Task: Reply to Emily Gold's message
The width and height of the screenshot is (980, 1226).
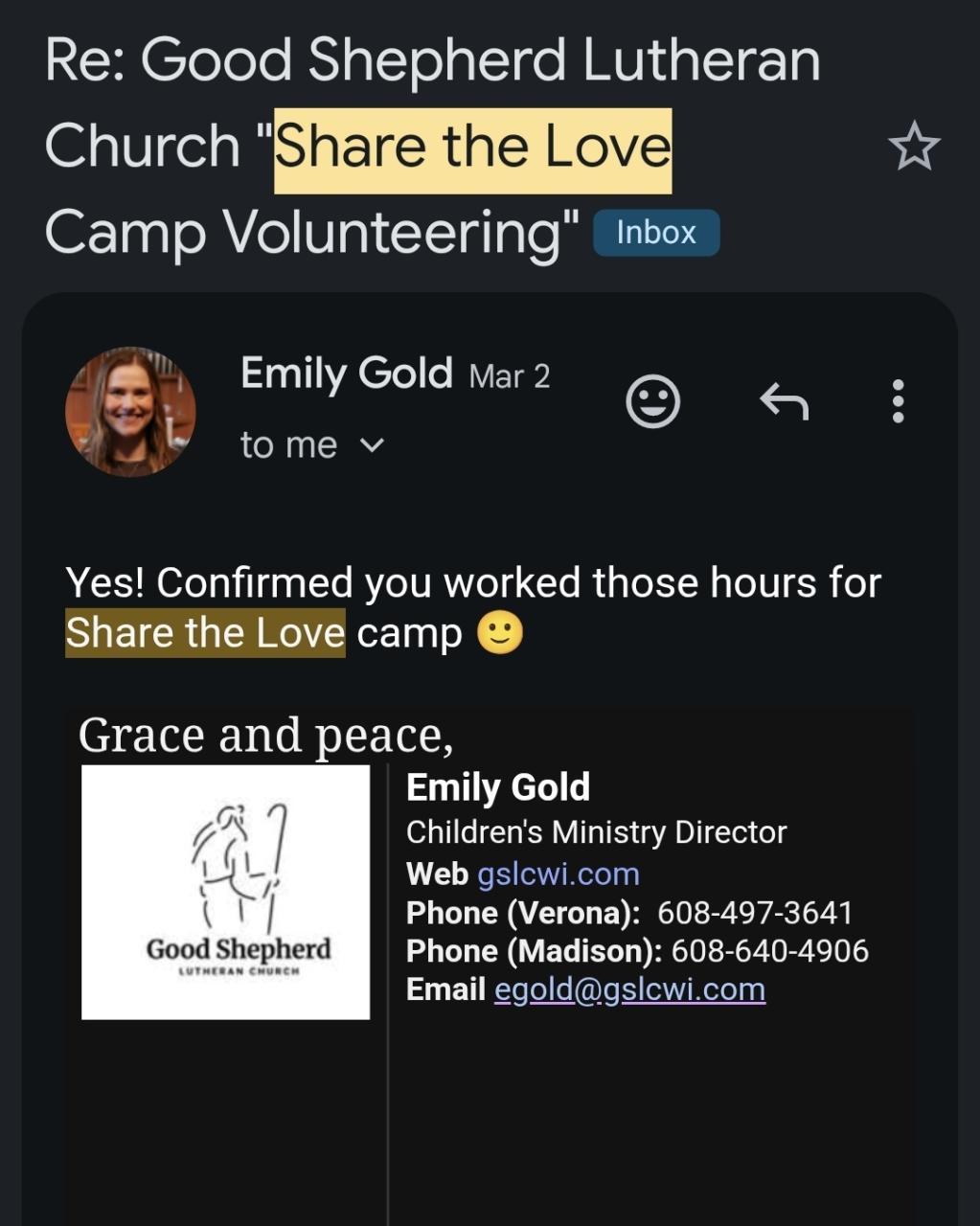Action: click(785, 401)
